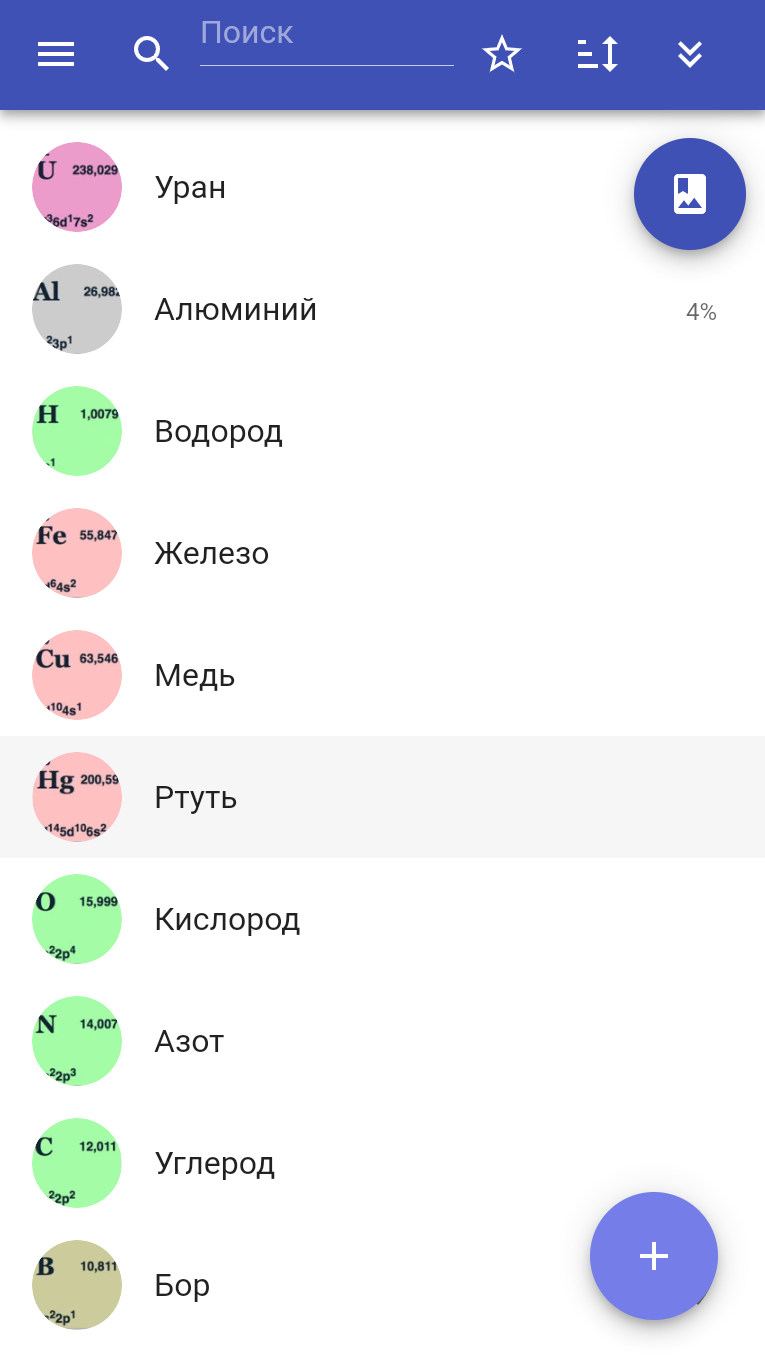Image resolution: width=765 pixels, height=1360 pixels.
Task: Filter by favorites star icon
Action: click(502, 54)
